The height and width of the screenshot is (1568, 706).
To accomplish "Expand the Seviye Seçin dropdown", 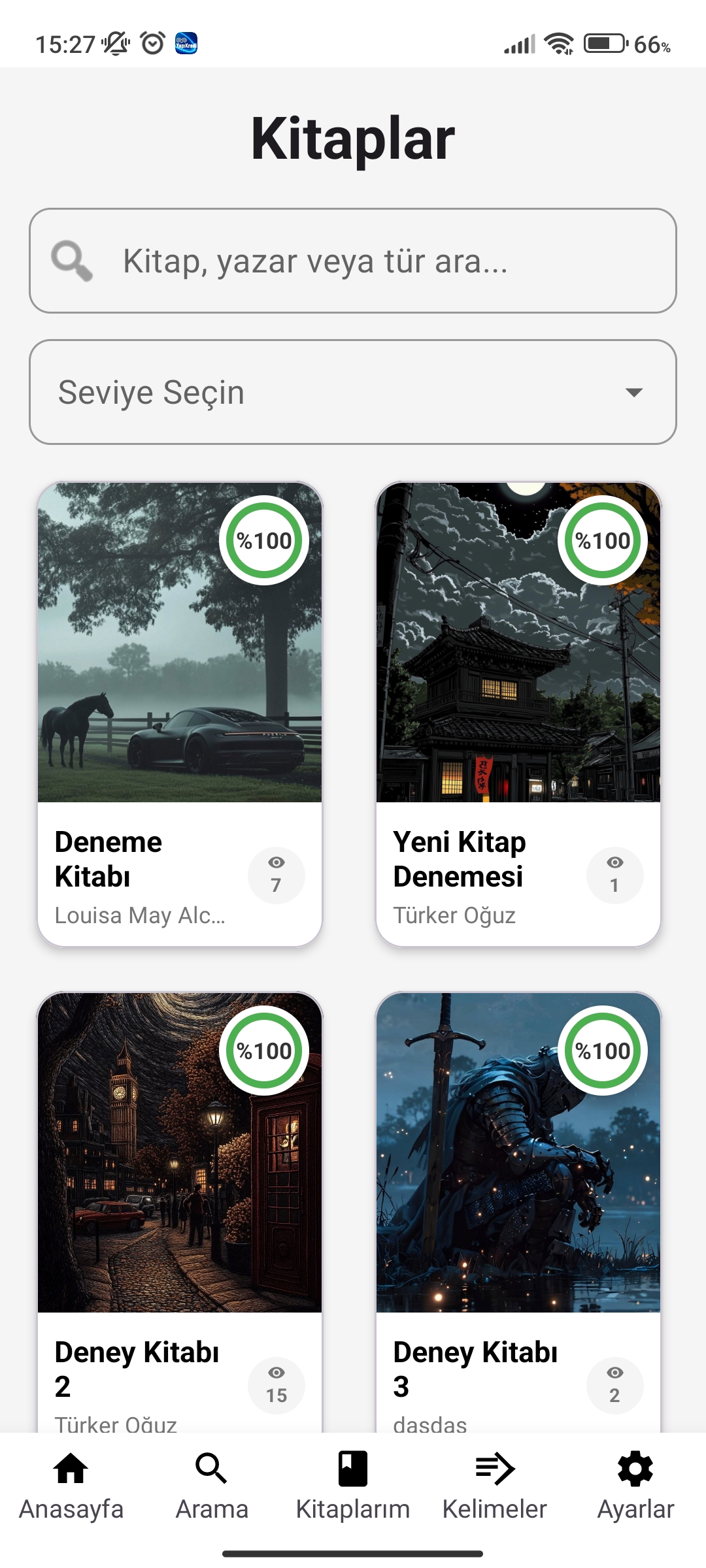I will (353, 392).
